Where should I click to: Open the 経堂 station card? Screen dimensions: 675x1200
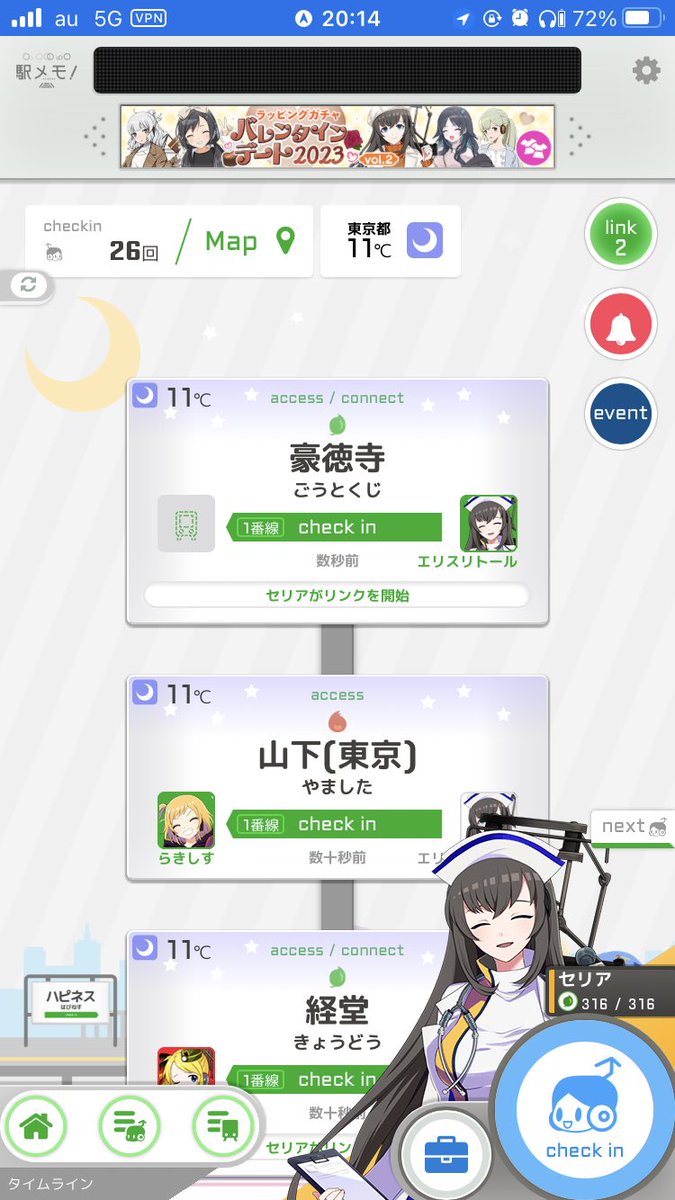tap(337, 1008)
